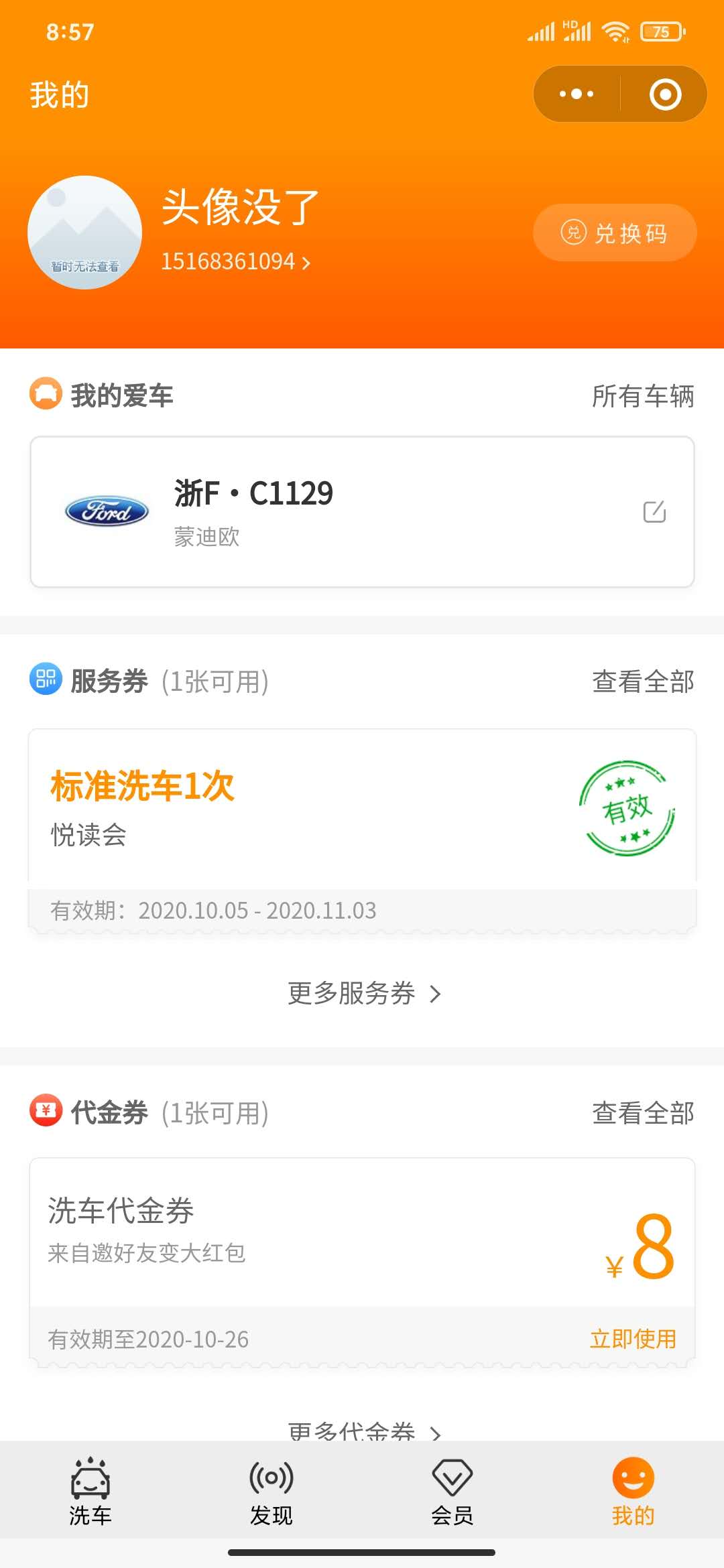Close the mini program with circle icon

(665, 94)
